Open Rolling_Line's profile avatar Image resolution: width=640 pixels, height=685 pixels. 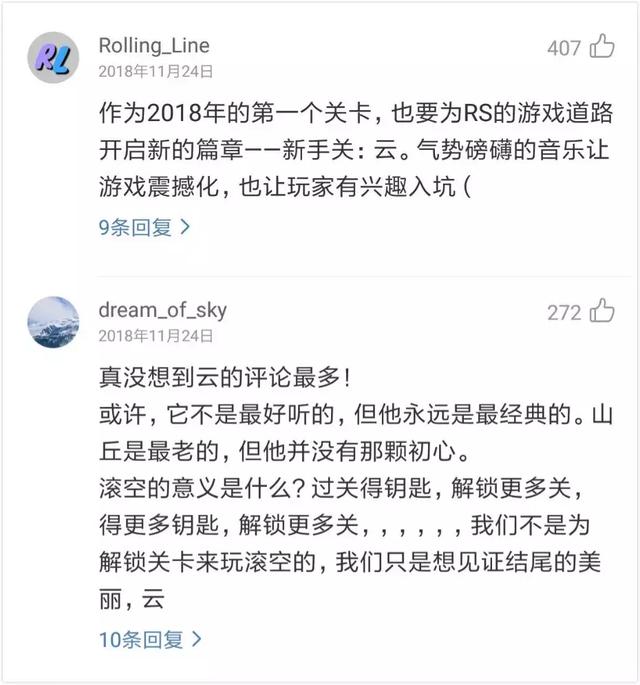point(53,58)
